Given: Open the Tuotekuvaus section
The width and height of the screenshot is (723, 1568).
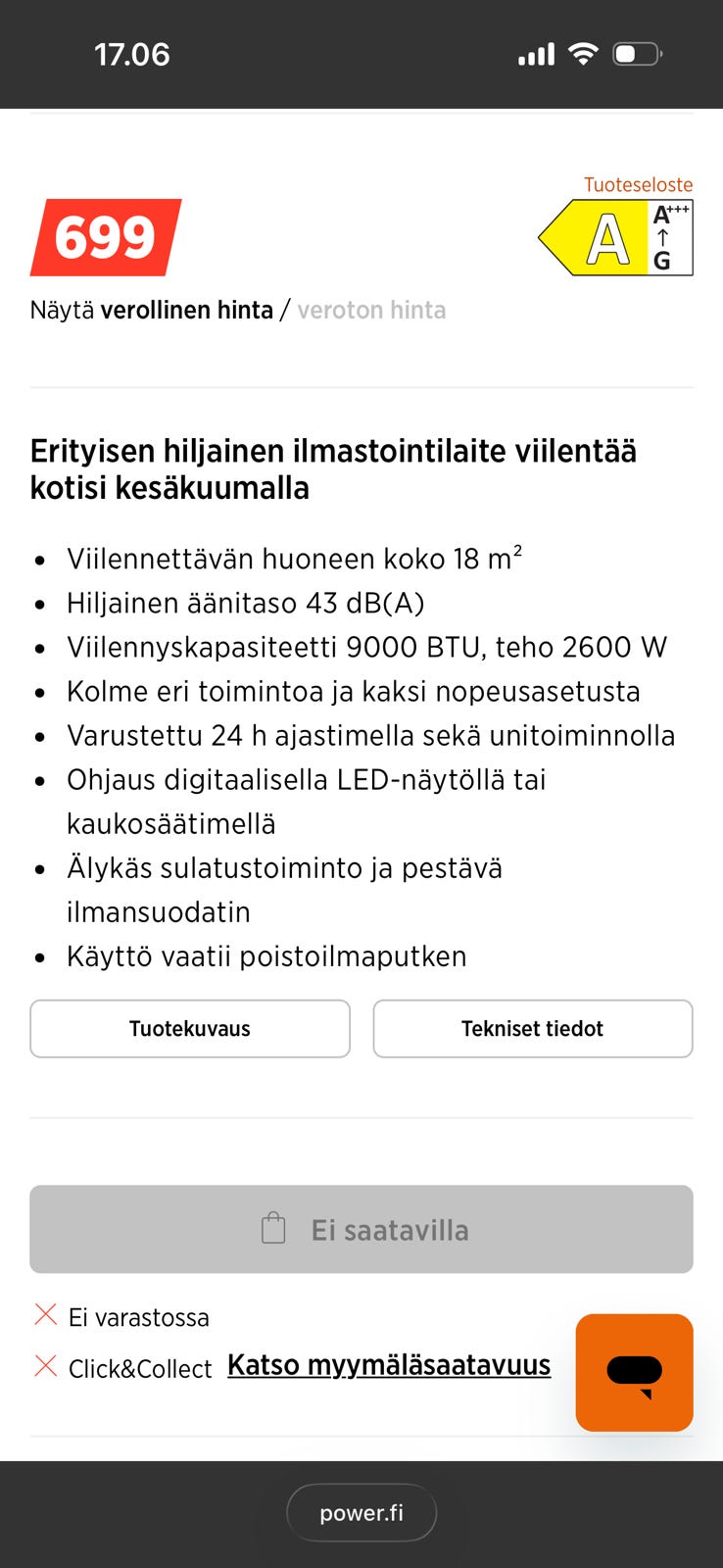Looking at the screenshot, I should coord(190,1028).
